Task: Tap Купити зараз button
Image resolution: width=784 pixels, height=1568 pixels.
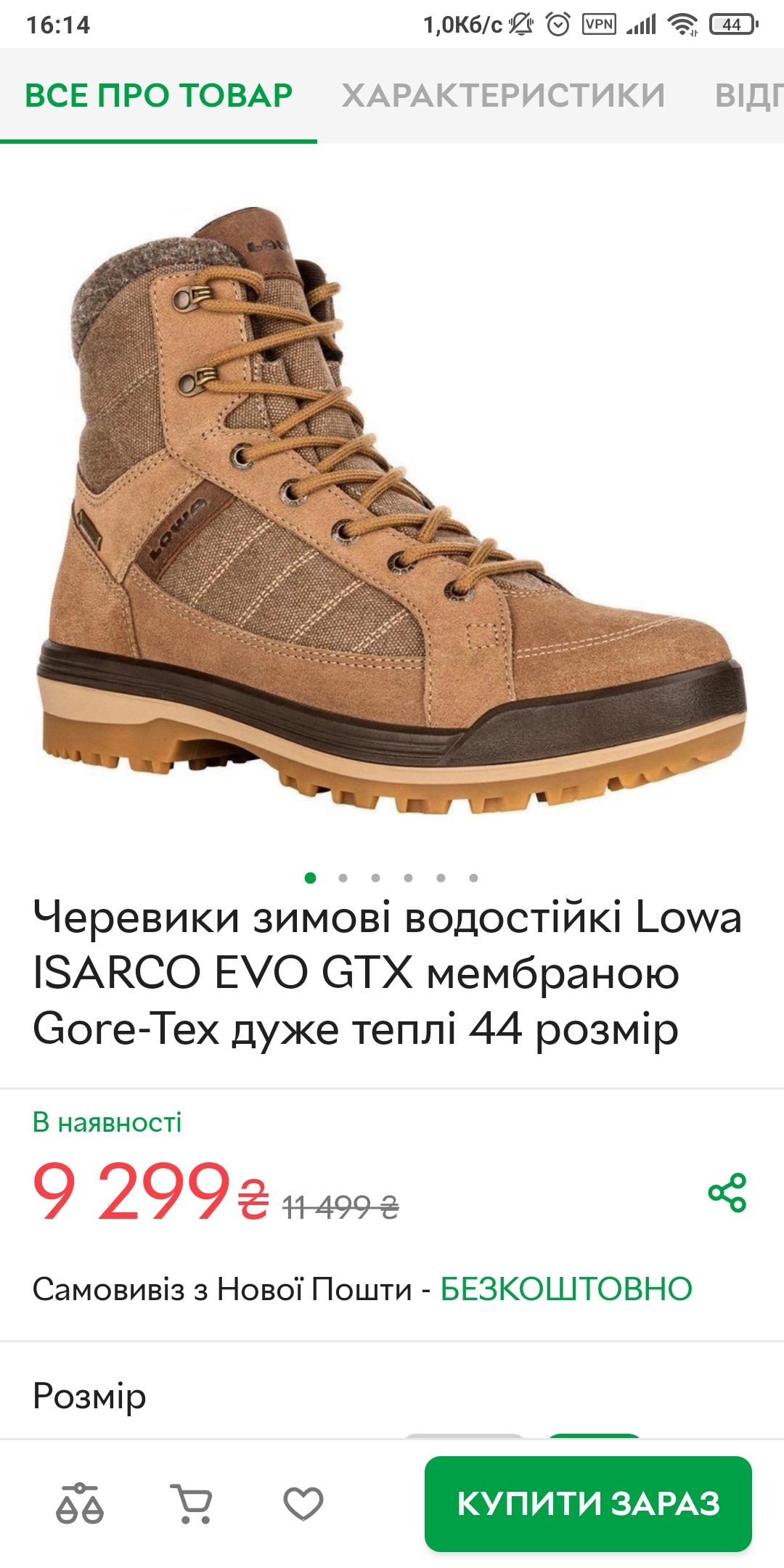Action: click(588, 1503)
